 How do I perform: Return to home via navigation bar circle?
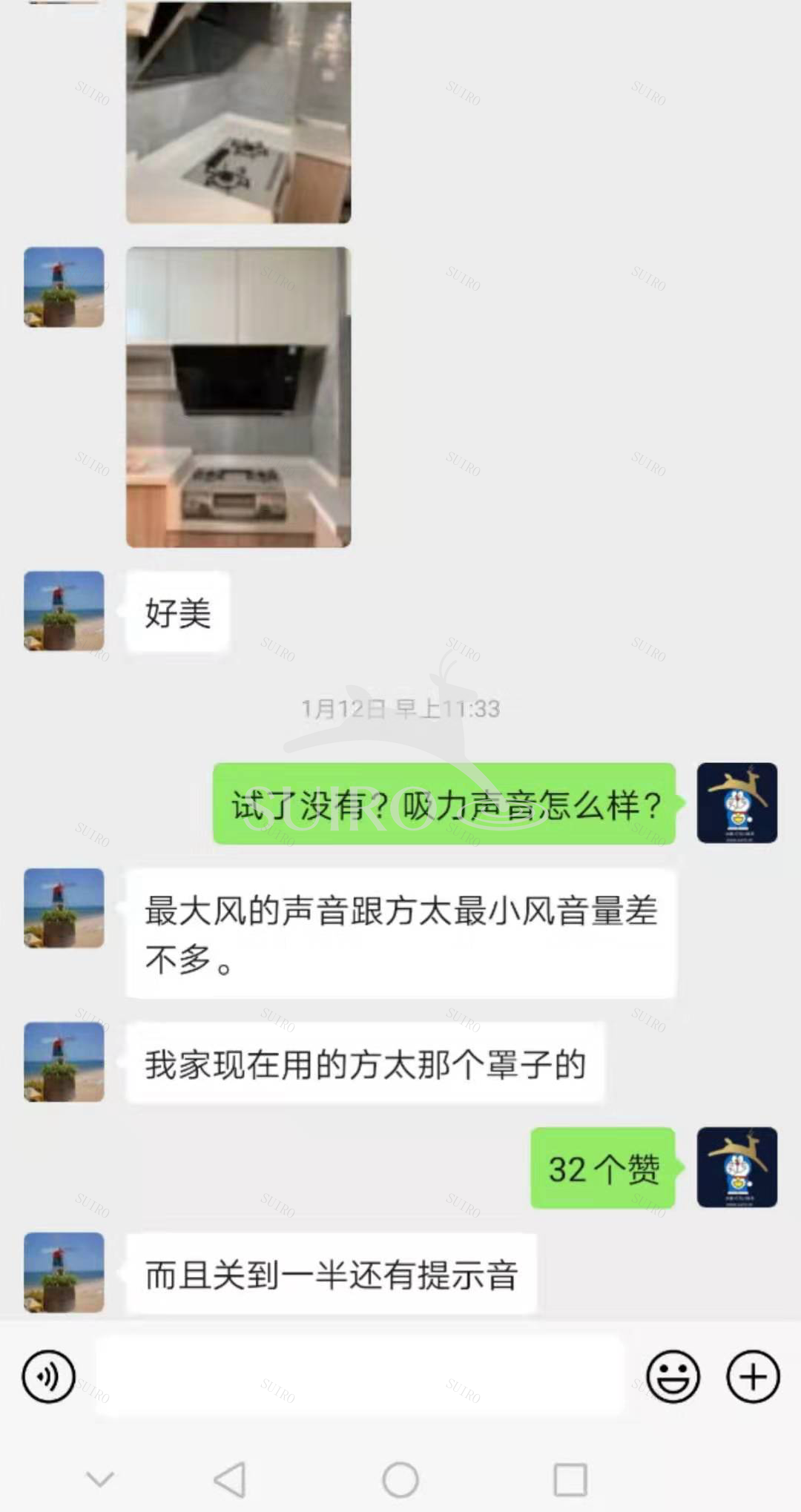tap(400, 1480)
